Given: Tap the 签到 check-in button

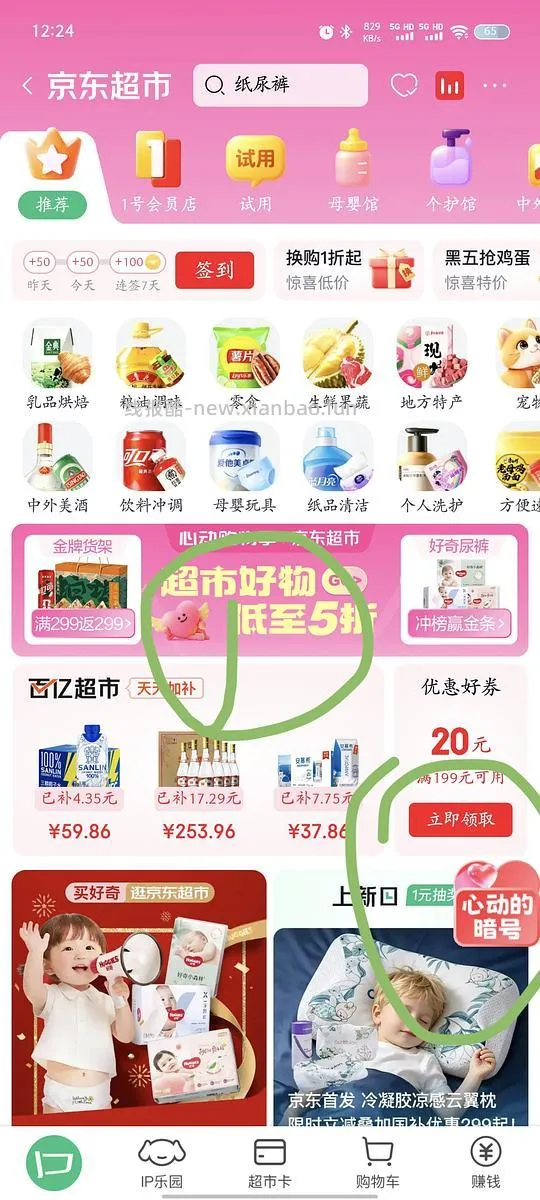Looking at the screenshot, I should click(x=214, y=270).
